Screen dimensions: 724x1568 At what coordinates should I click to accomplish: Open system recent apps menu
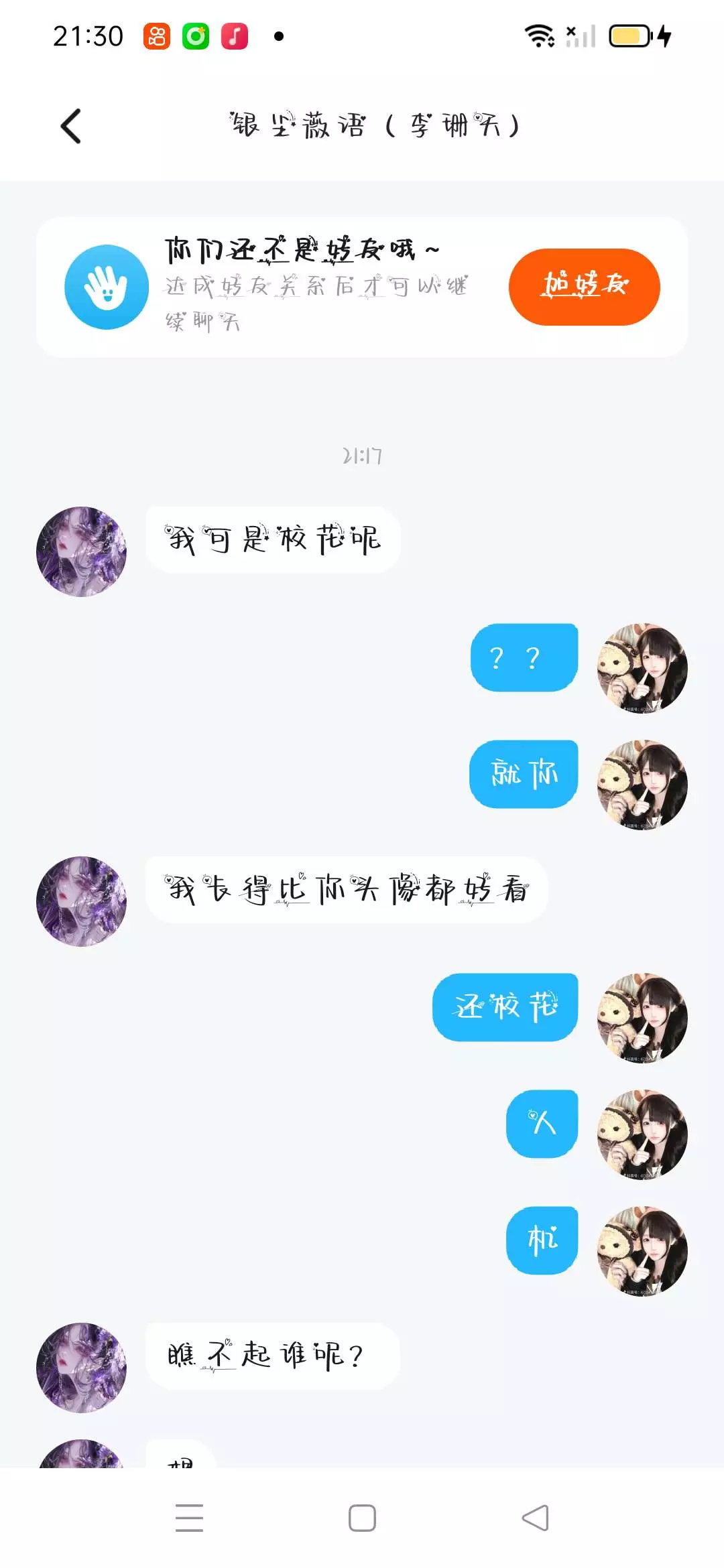[189, 1518]
